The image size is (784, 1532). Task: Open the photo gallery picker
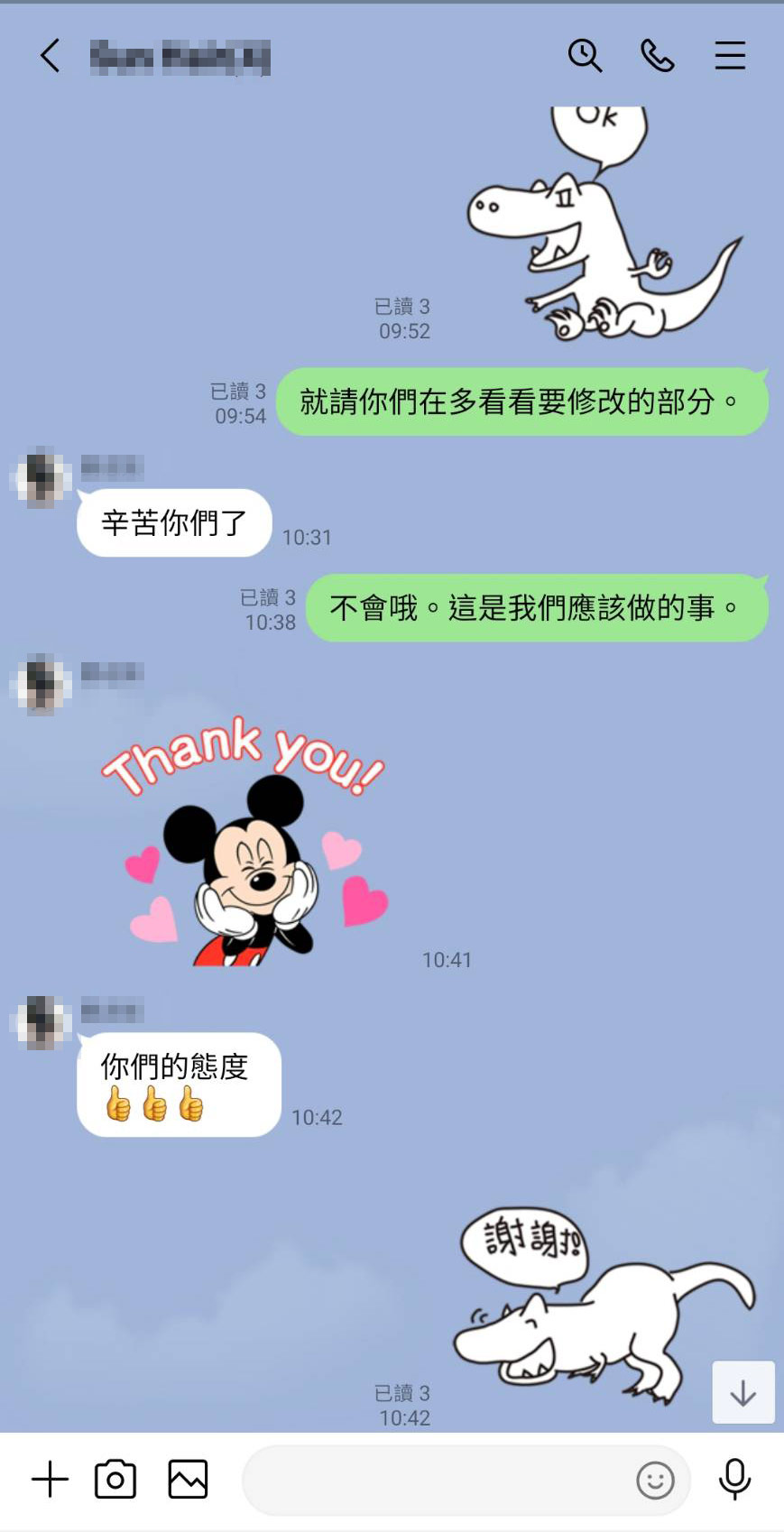(188, 1480)
